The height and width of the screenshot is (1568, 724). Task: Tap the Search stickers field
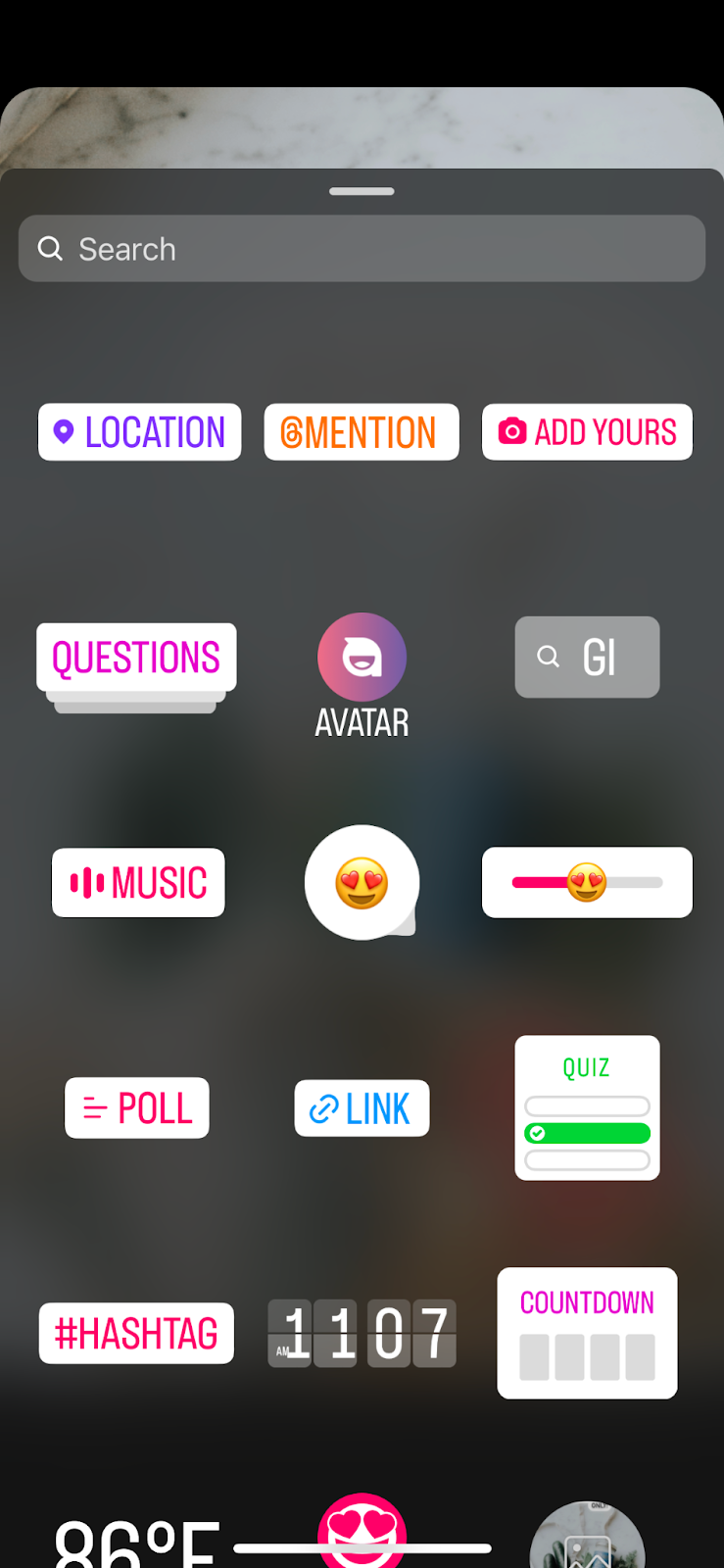pos(362,248)
